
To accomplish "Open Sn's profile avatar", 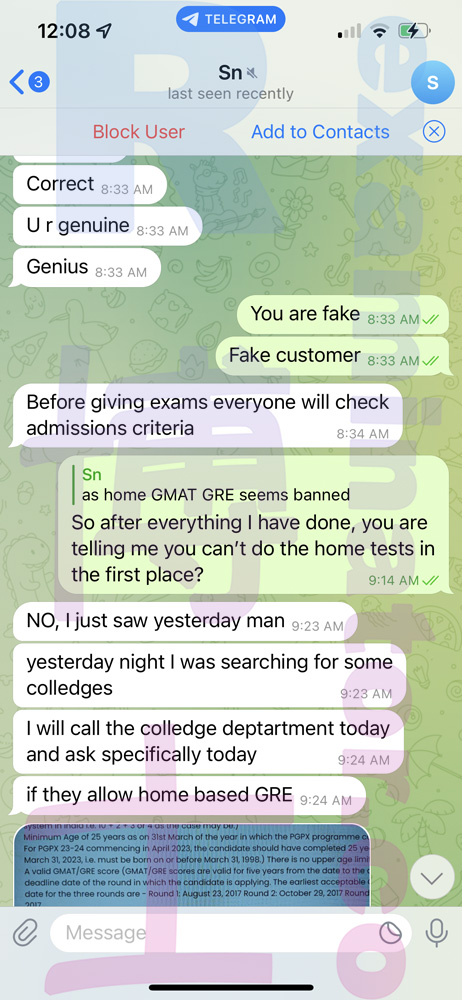I will click(x=432, y=82).
